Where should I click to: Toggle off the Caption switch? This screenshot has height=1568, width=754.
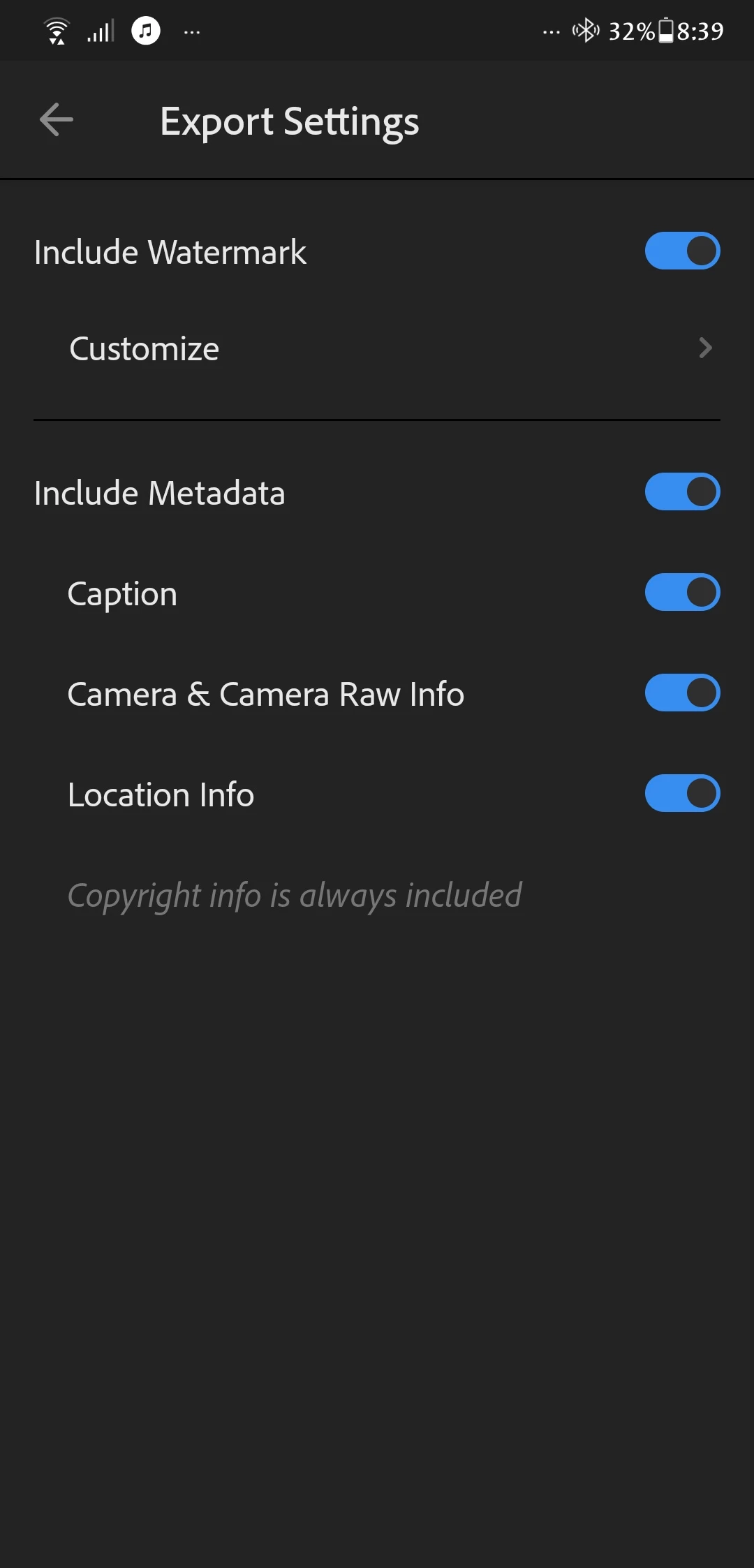pyautogui.click(x=682, y=593)
